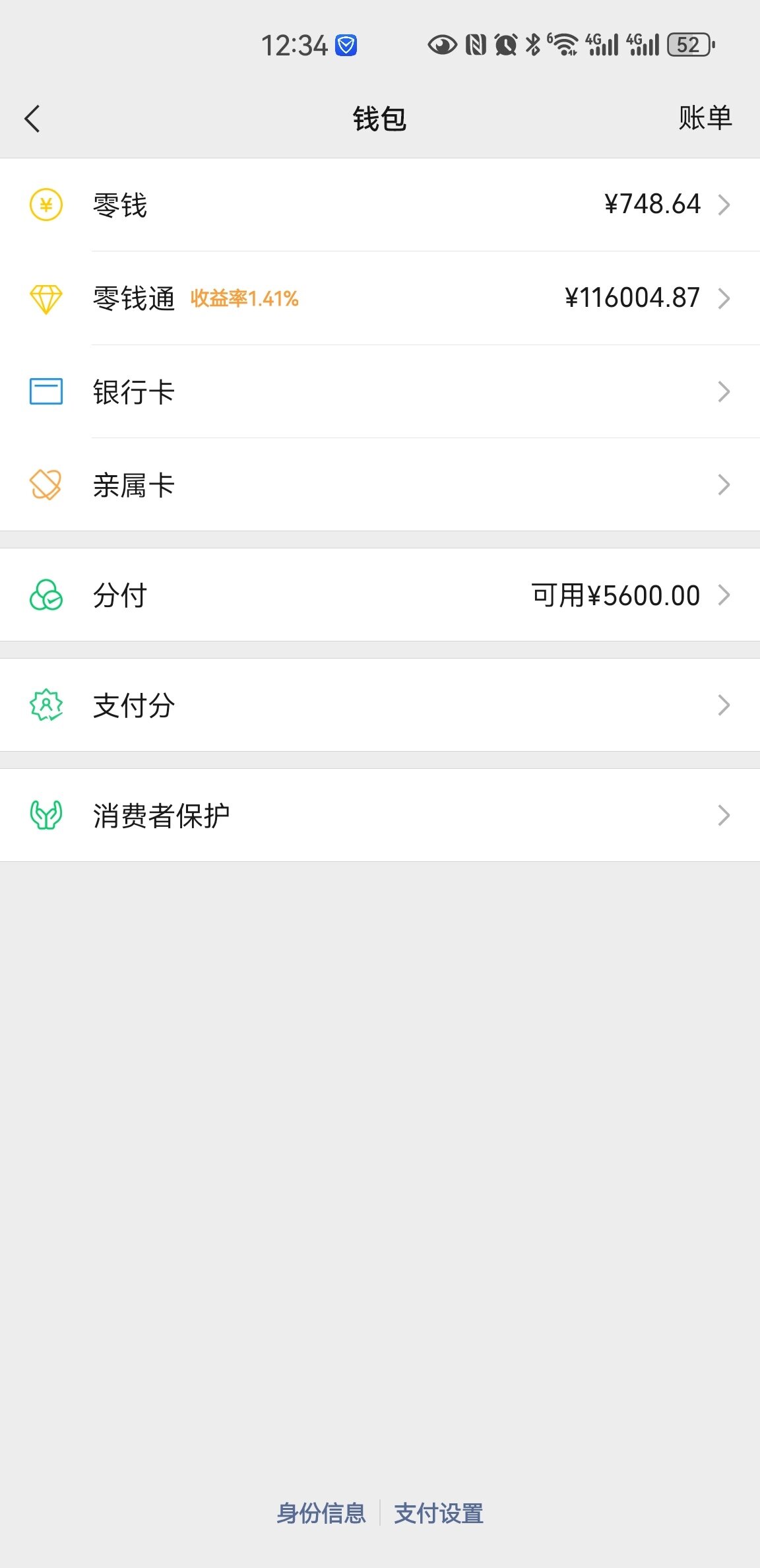Viewport: 760px width, 1568px height.
Task: Open the 零钱通 row
Action: point(380,298)
